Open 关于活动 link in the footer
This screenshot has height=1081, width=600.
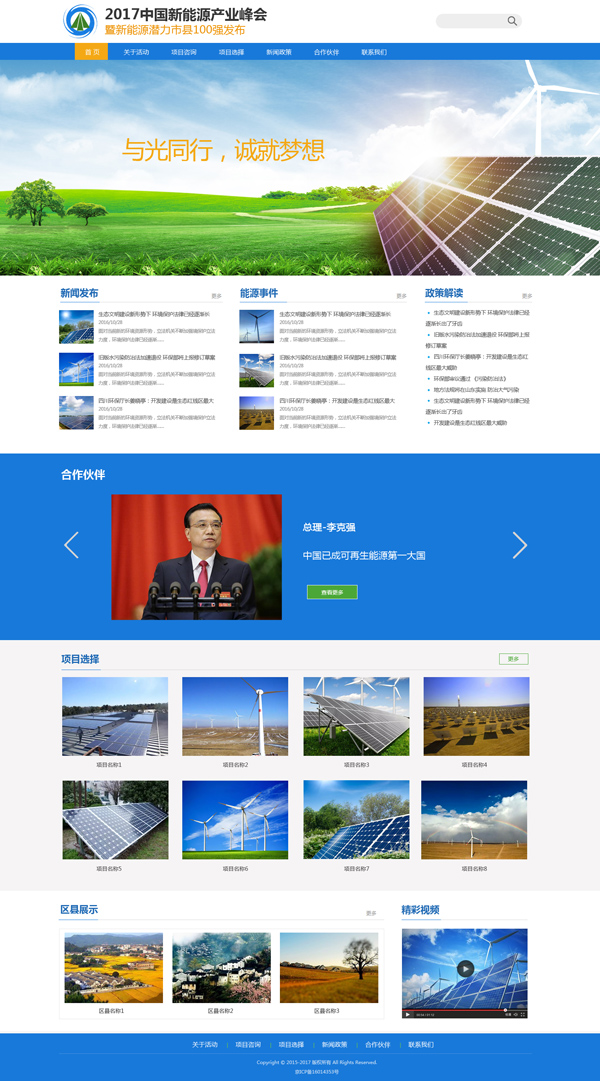pos(205,1044)
